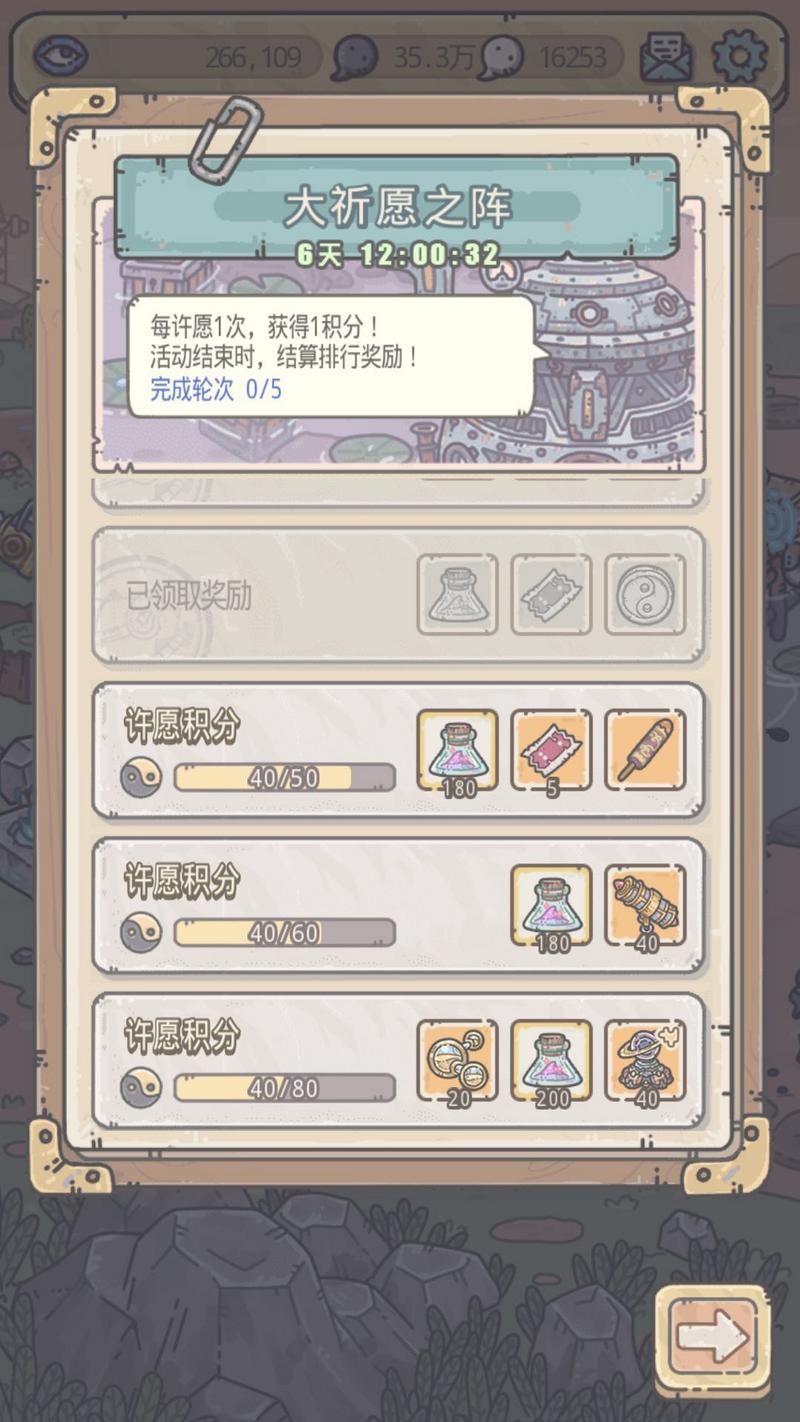View potion reward in 40/50 row
800x1422 pixels.
coord(457,750)
